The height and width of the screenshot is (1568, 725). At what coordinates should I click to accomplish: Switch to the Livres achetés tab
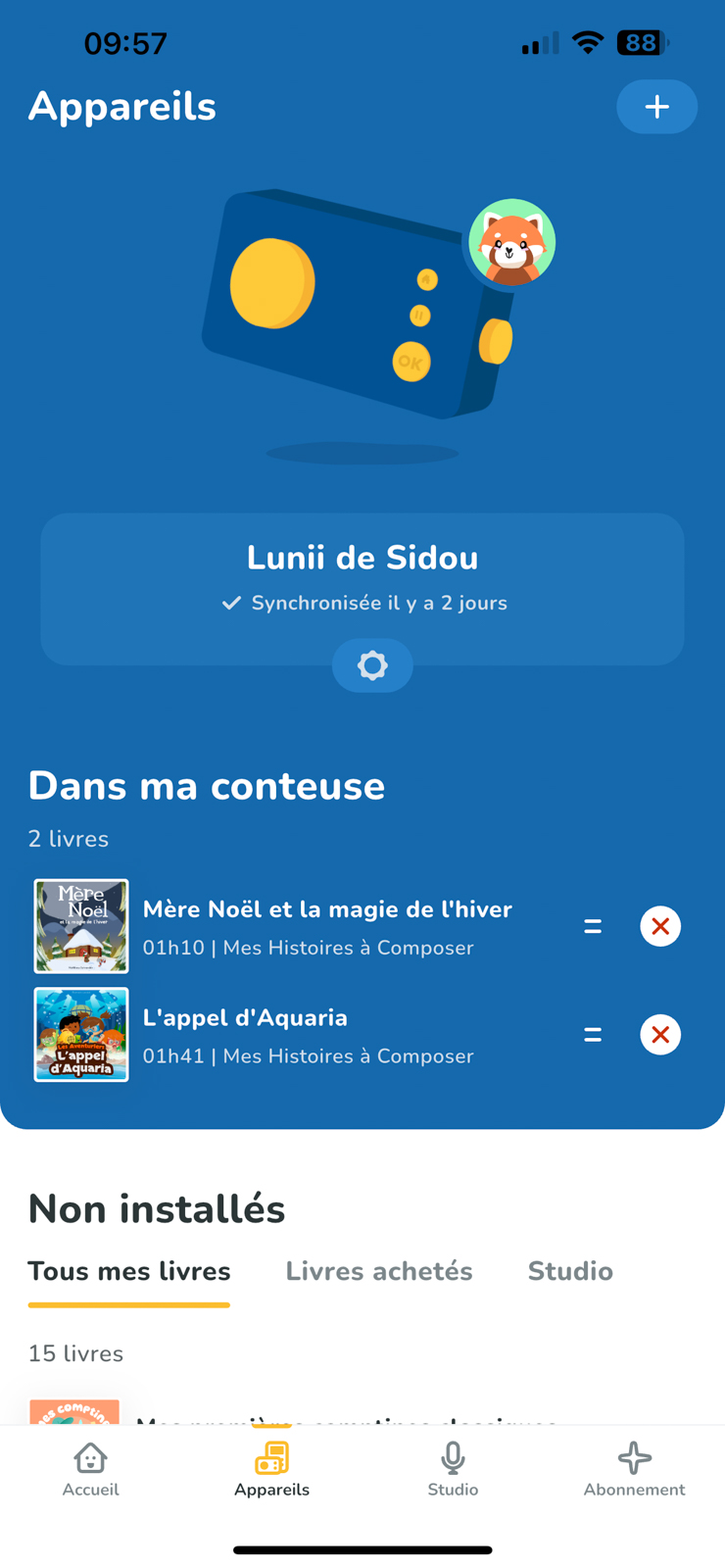(379, 1272)
